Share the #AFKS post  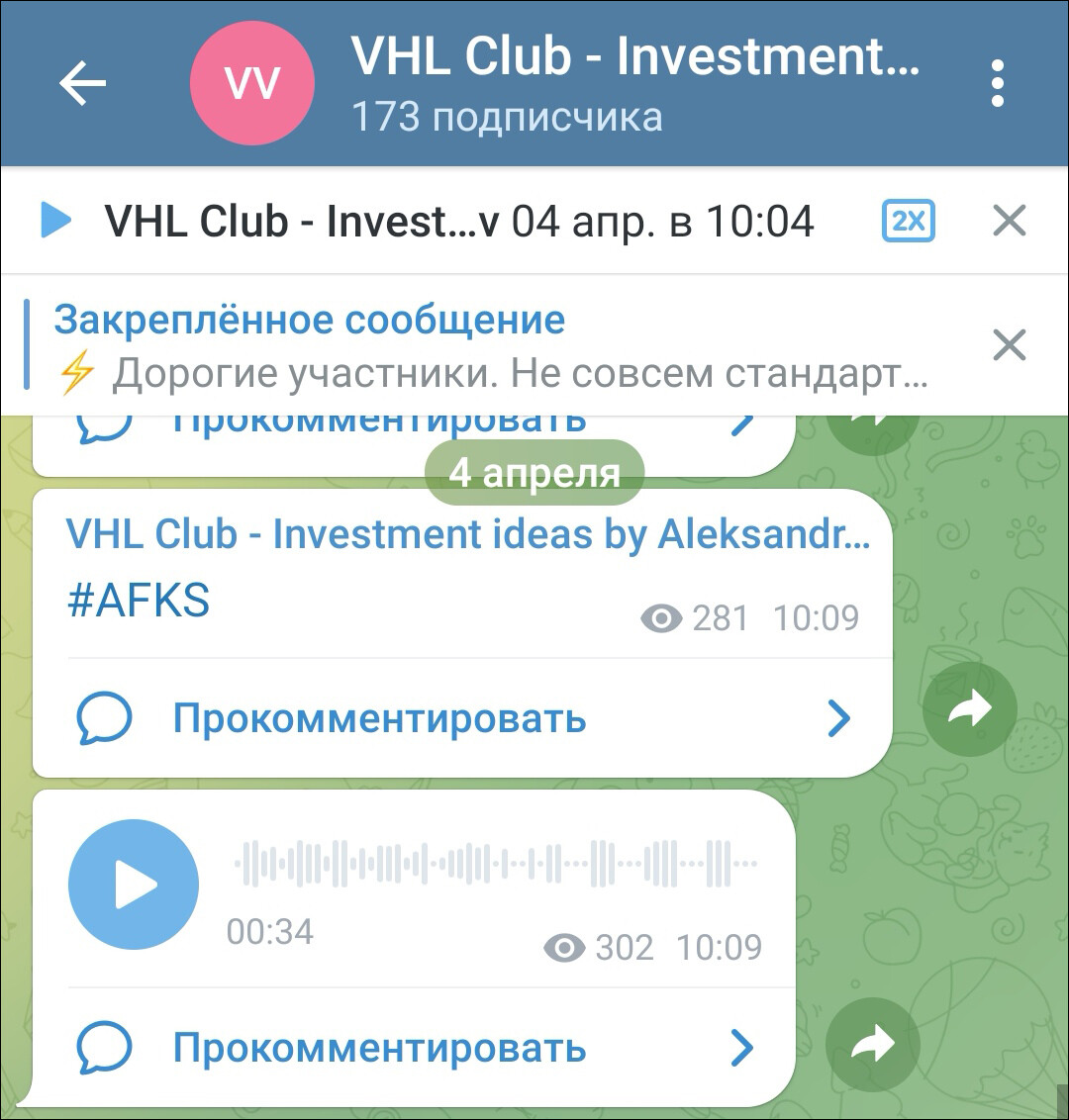[x=969, y=709]
